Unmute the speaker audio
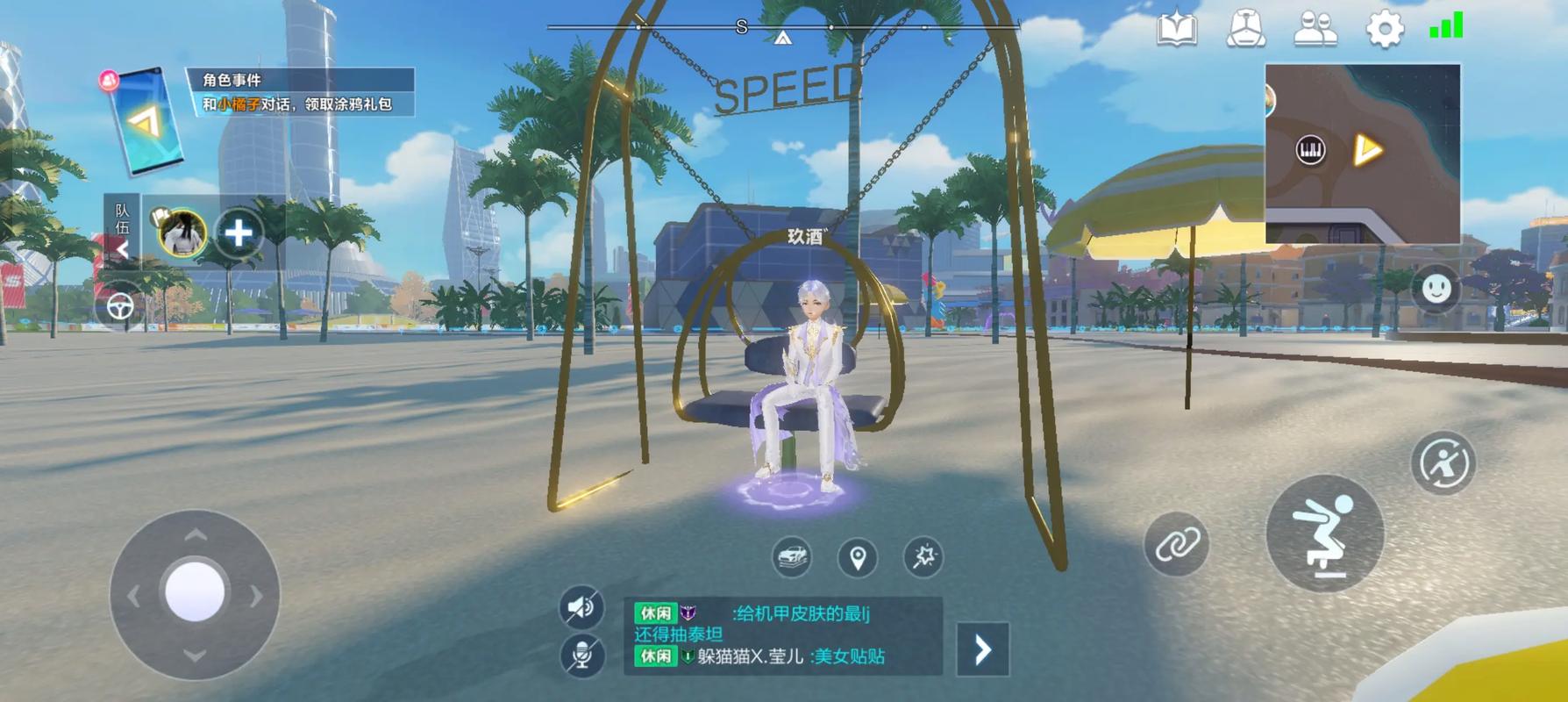1568x702 pixels. (581, 606)
